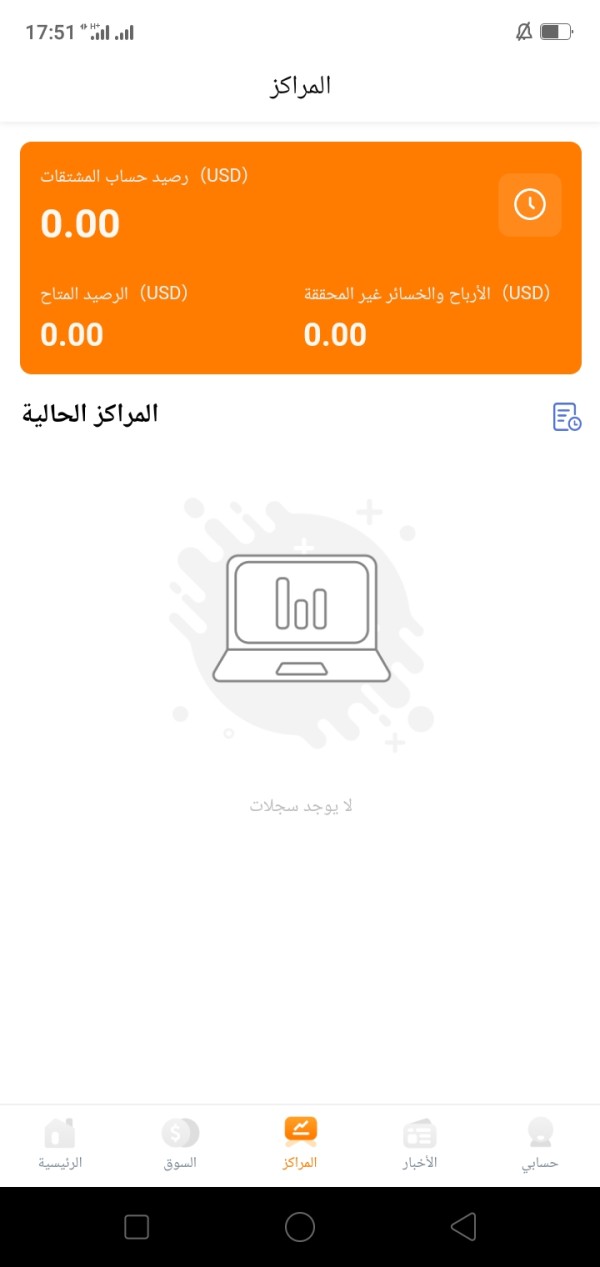Tap the system home button

tap(300, 1227)
